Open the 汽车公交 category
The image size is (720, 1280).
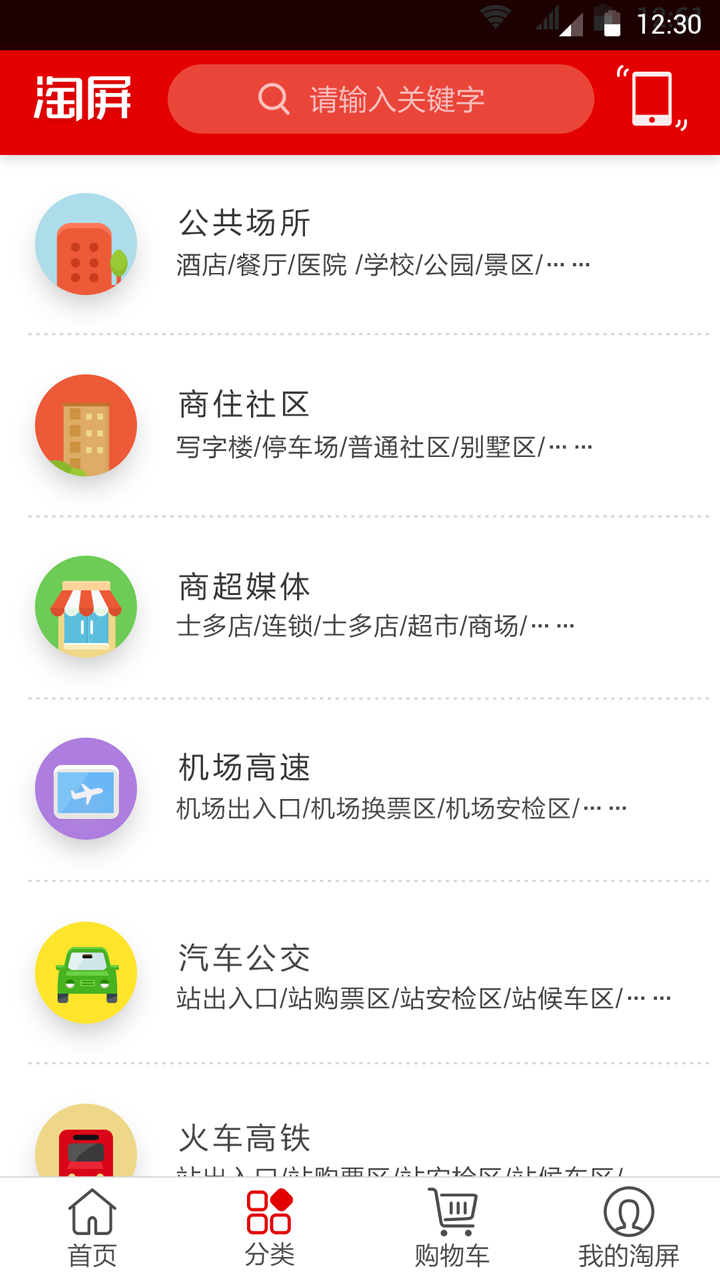360,971
